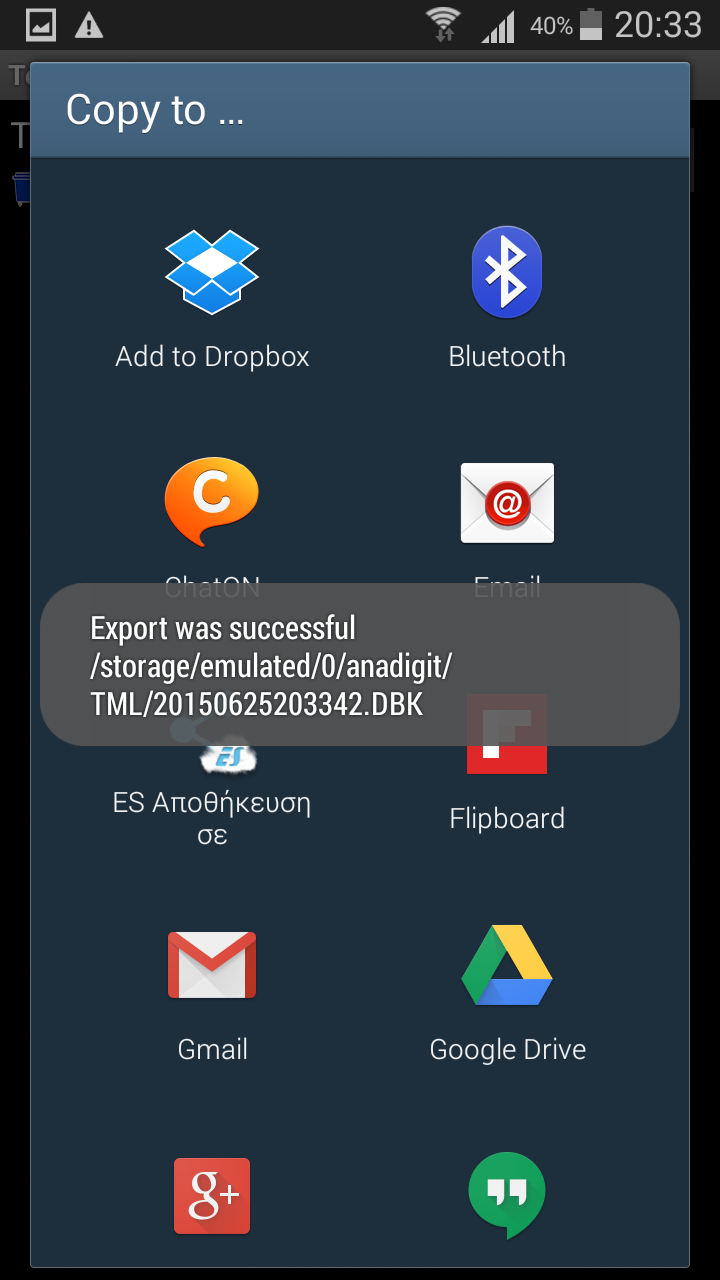The width and height of the screenshot is (720, 1280).
Task: Pick Flipboard from the list
Action: [507, 790]
